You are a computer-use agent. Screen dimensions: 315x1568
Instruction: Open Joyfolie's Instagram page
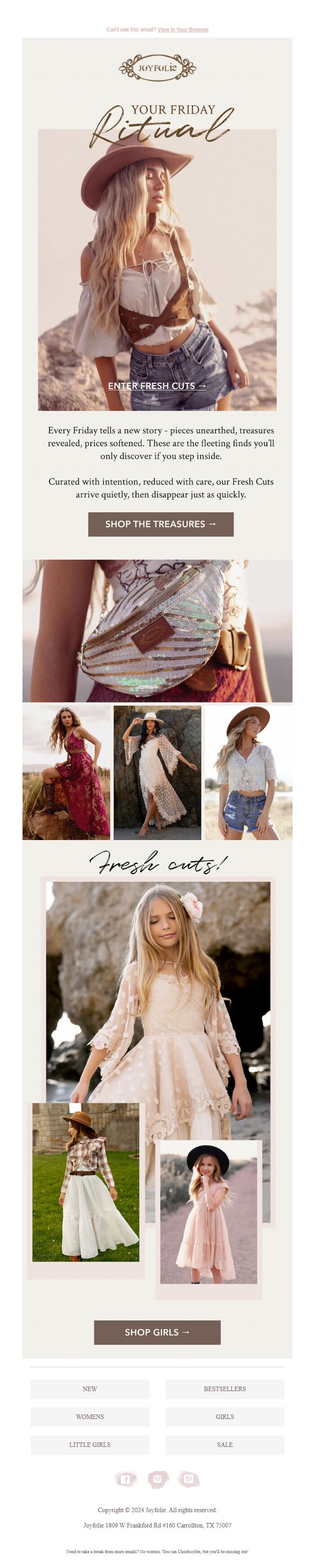tap(157, 1478)
